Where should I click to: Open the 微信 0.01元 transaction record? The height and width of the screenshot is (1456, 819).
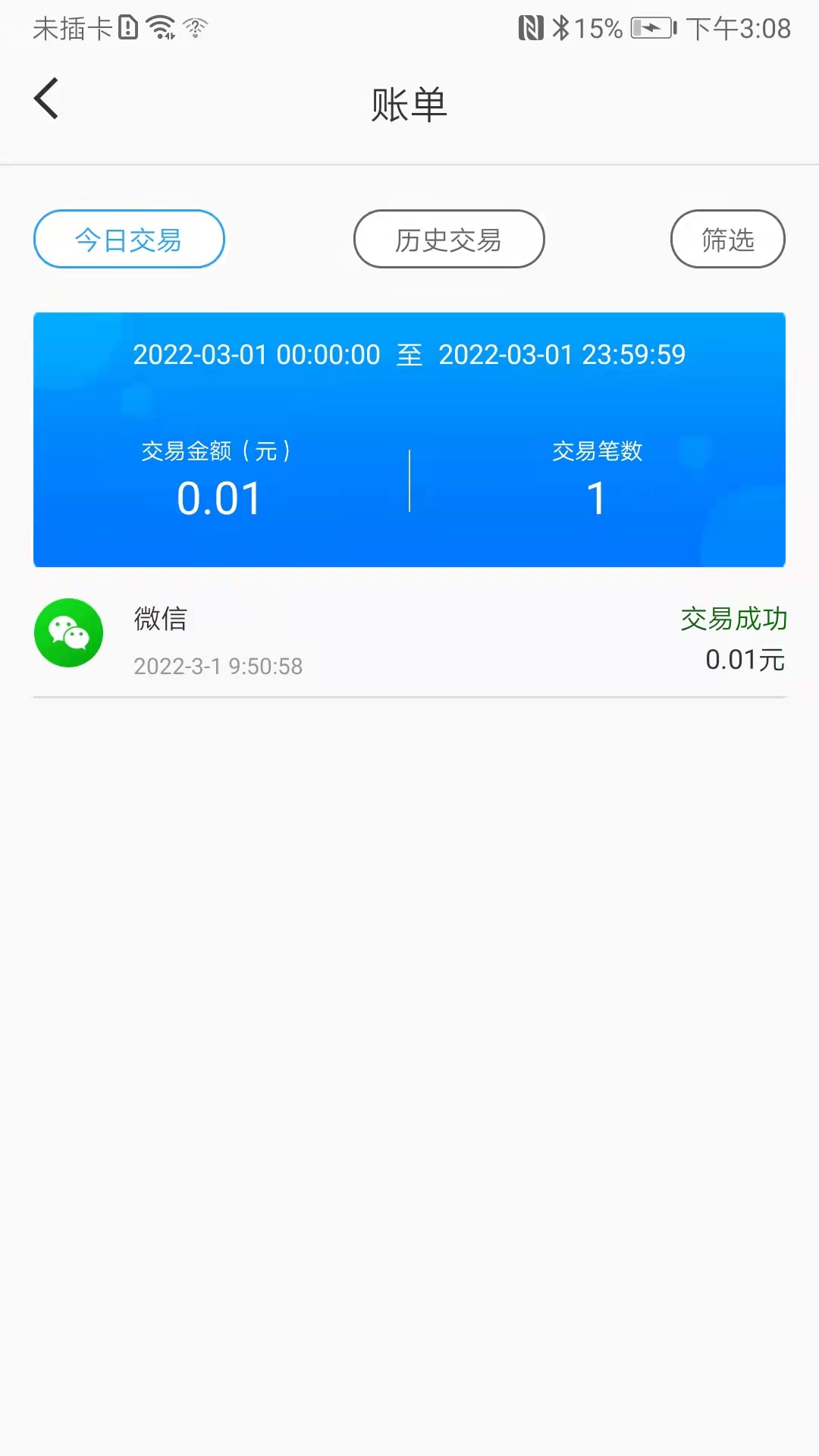click(409, 639)
